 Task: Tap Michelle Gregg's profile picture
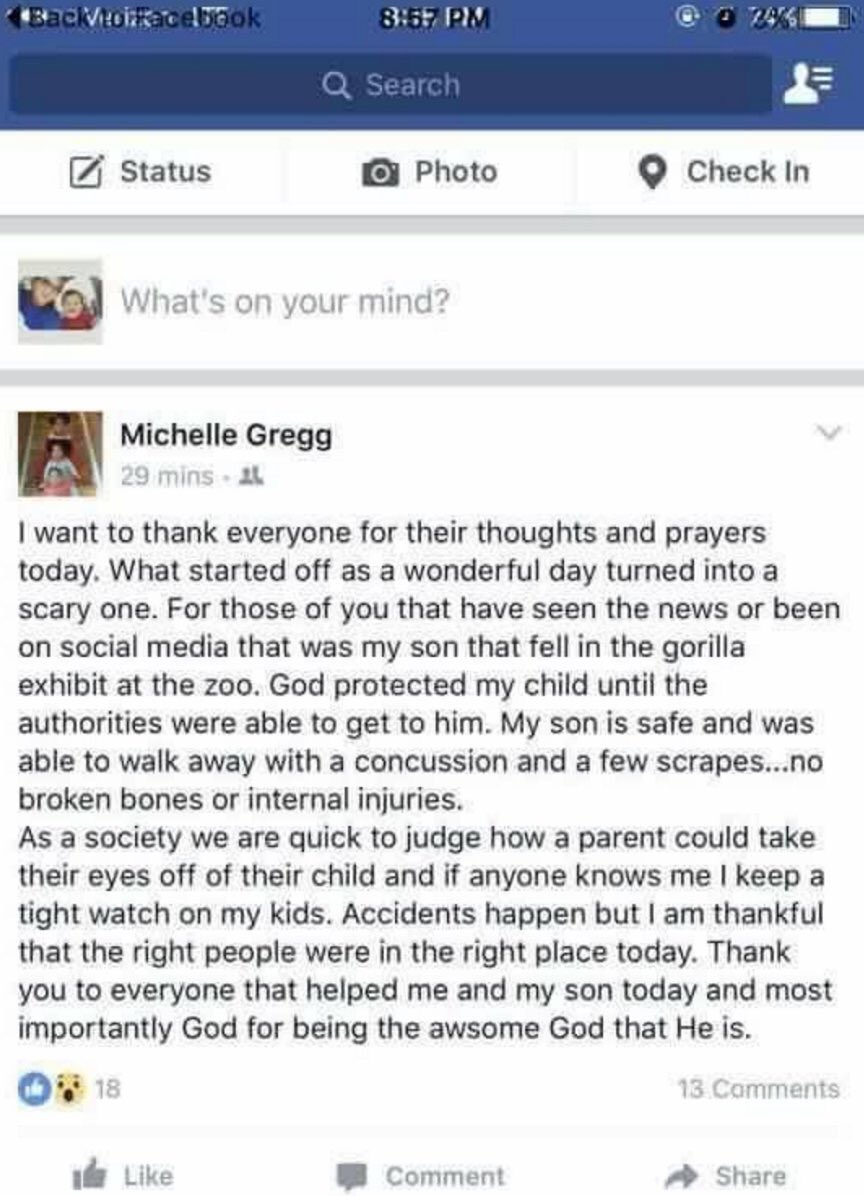click(60, 453)
